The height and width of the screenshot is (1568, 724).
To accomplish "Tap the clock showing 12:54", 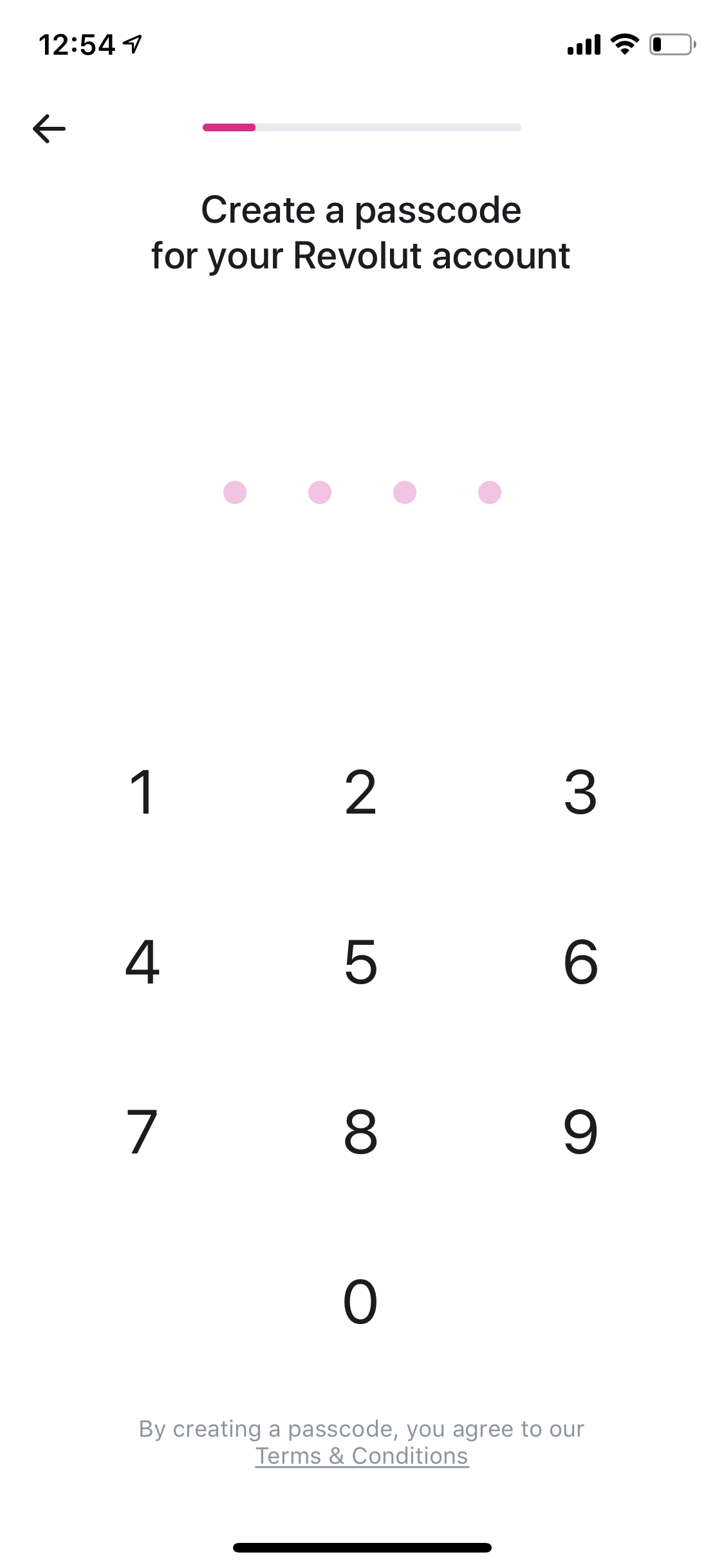I will coord(76,44).
